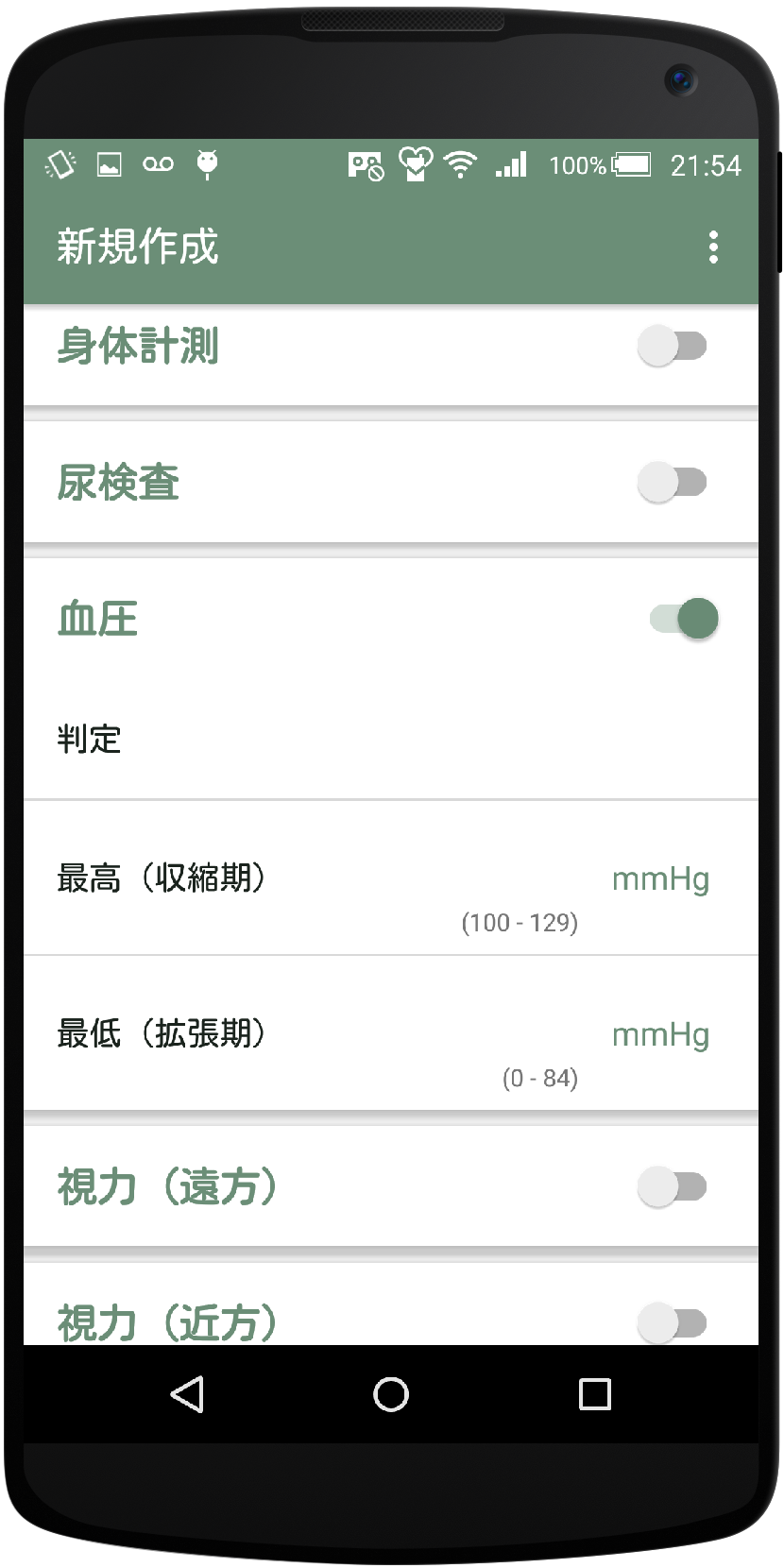Tap the 血圧 section header

(97, 619)
